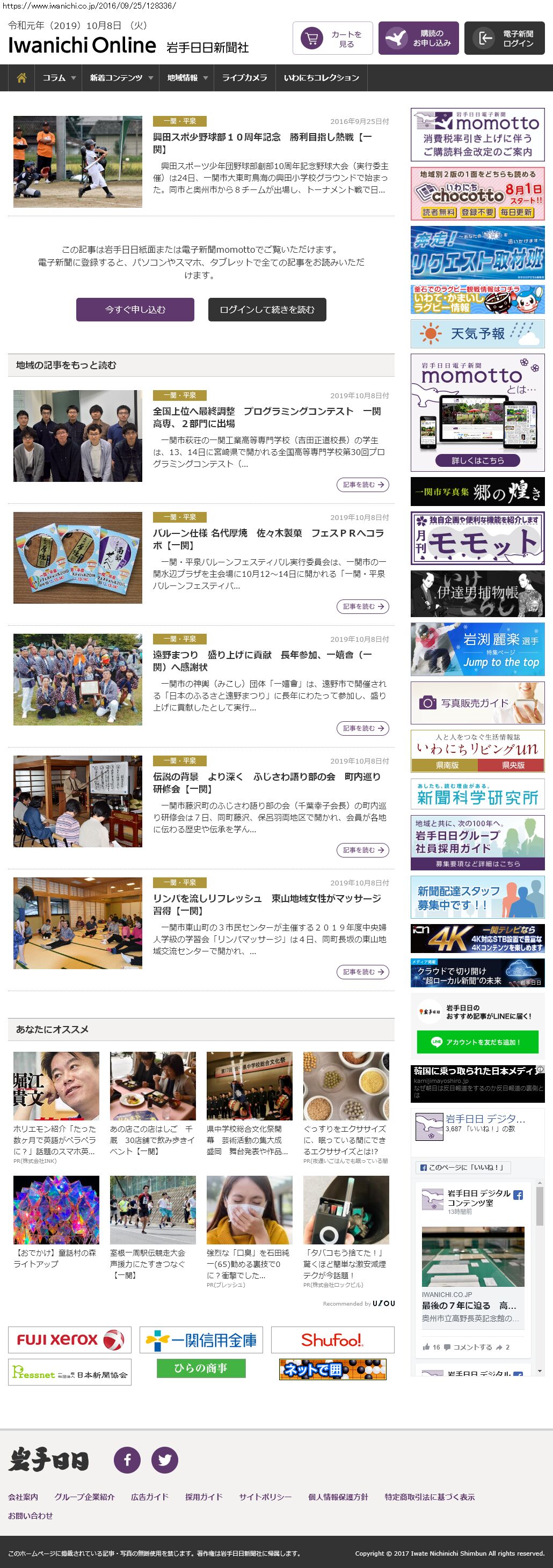Open the 遠野まつり article headline
Viewport: 553px width, 1568px height.
[262, 661]
